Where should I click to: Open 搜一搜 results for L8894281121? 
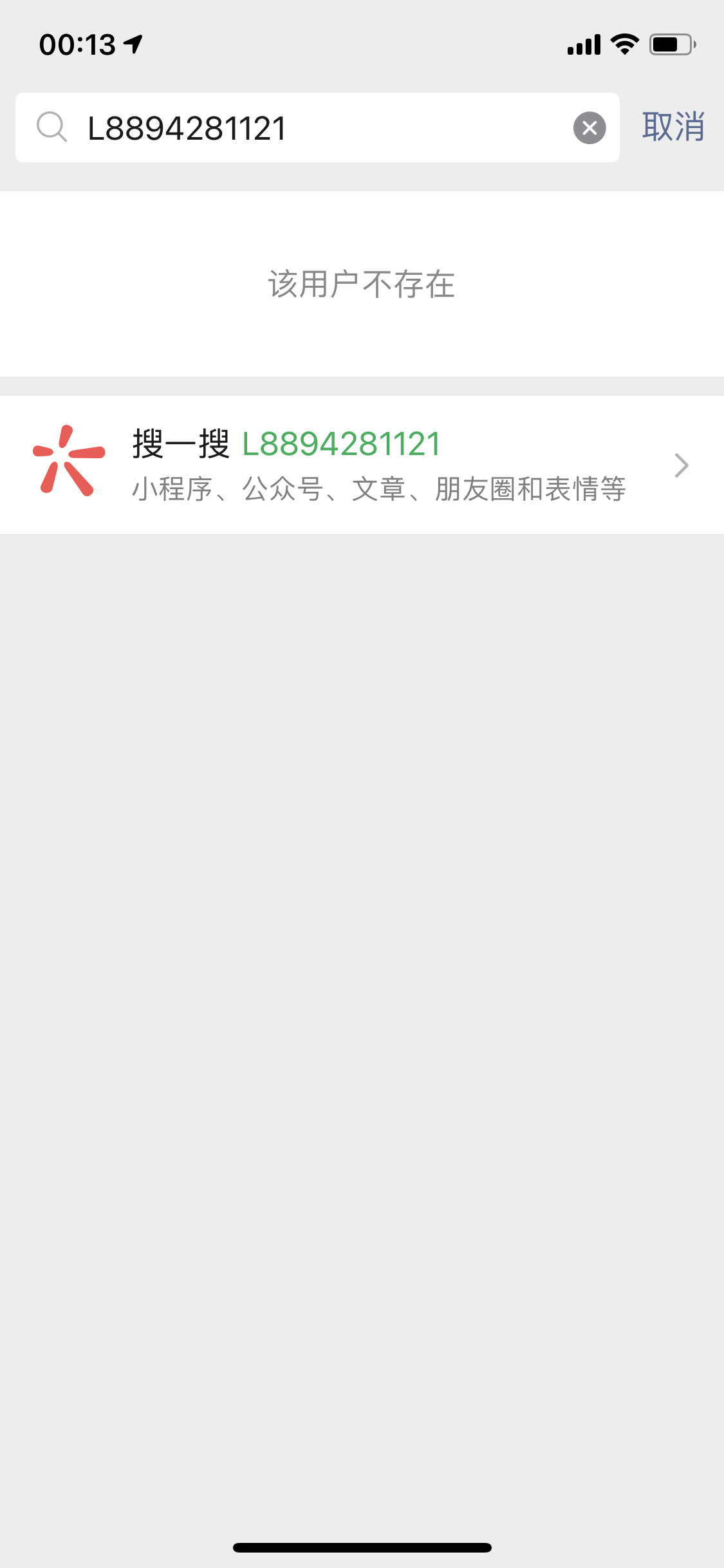[362, 465]
